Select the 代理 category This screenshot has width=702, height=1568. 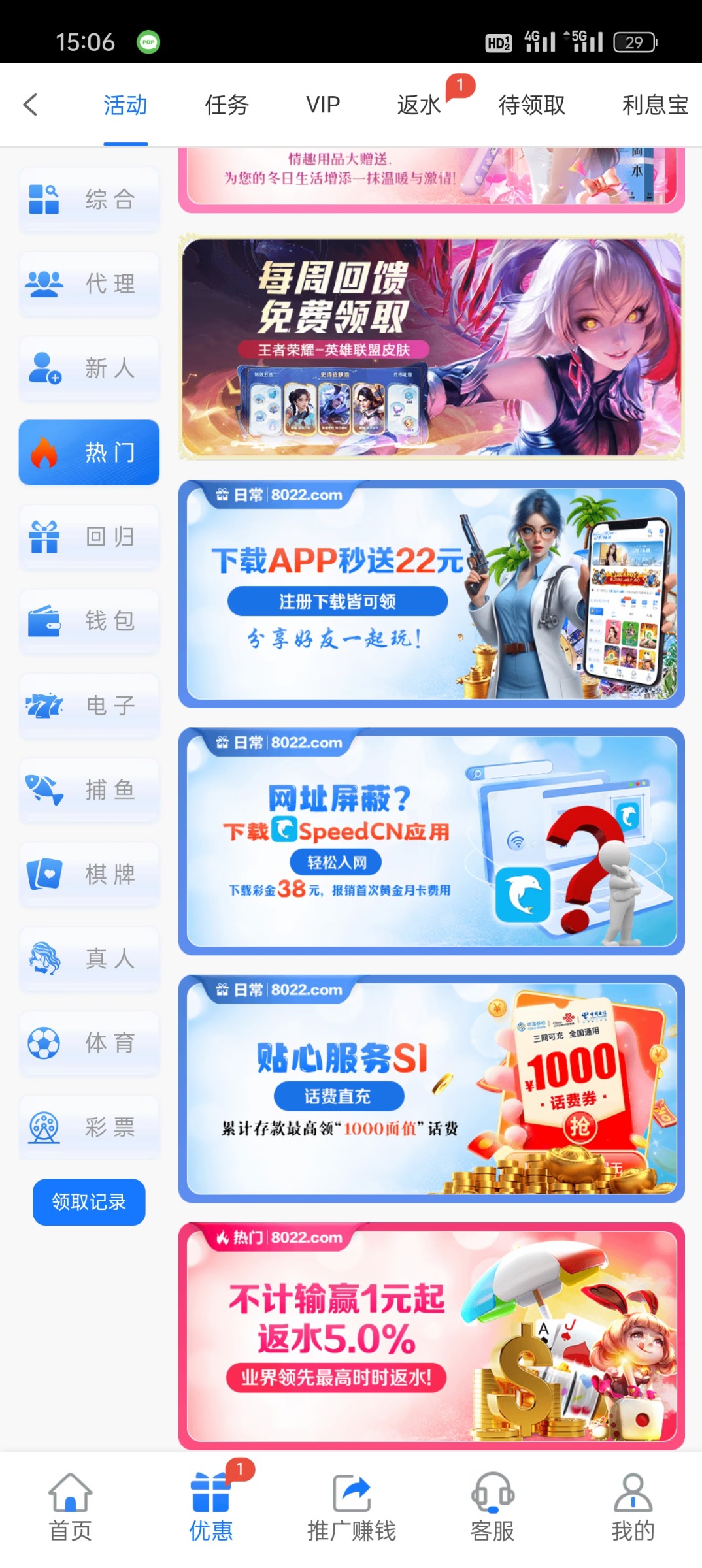tap(90, 284)
